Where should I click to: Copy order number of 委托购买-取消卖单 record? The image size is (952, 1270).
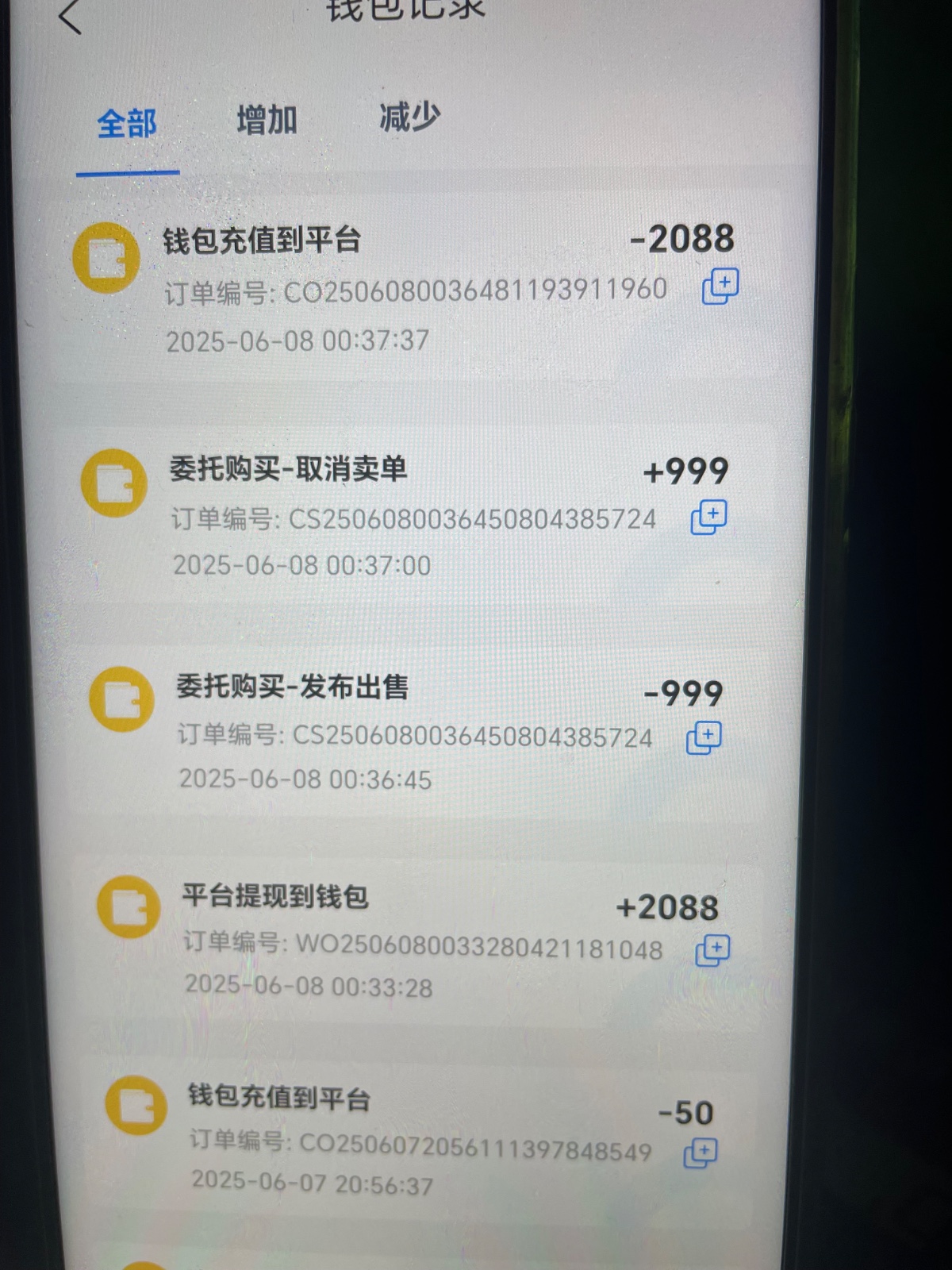click(x=708, y=518)
